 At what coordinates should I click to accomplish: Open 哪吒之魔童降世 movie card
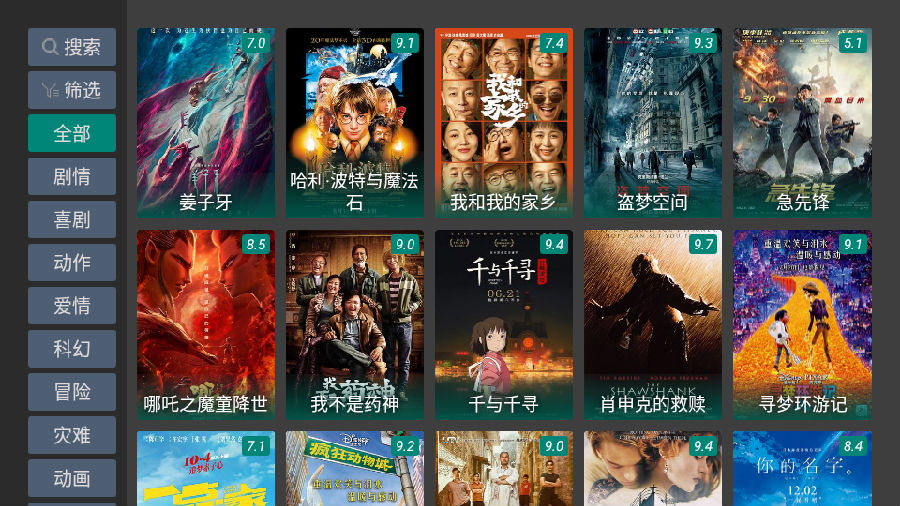pos(206,325)
